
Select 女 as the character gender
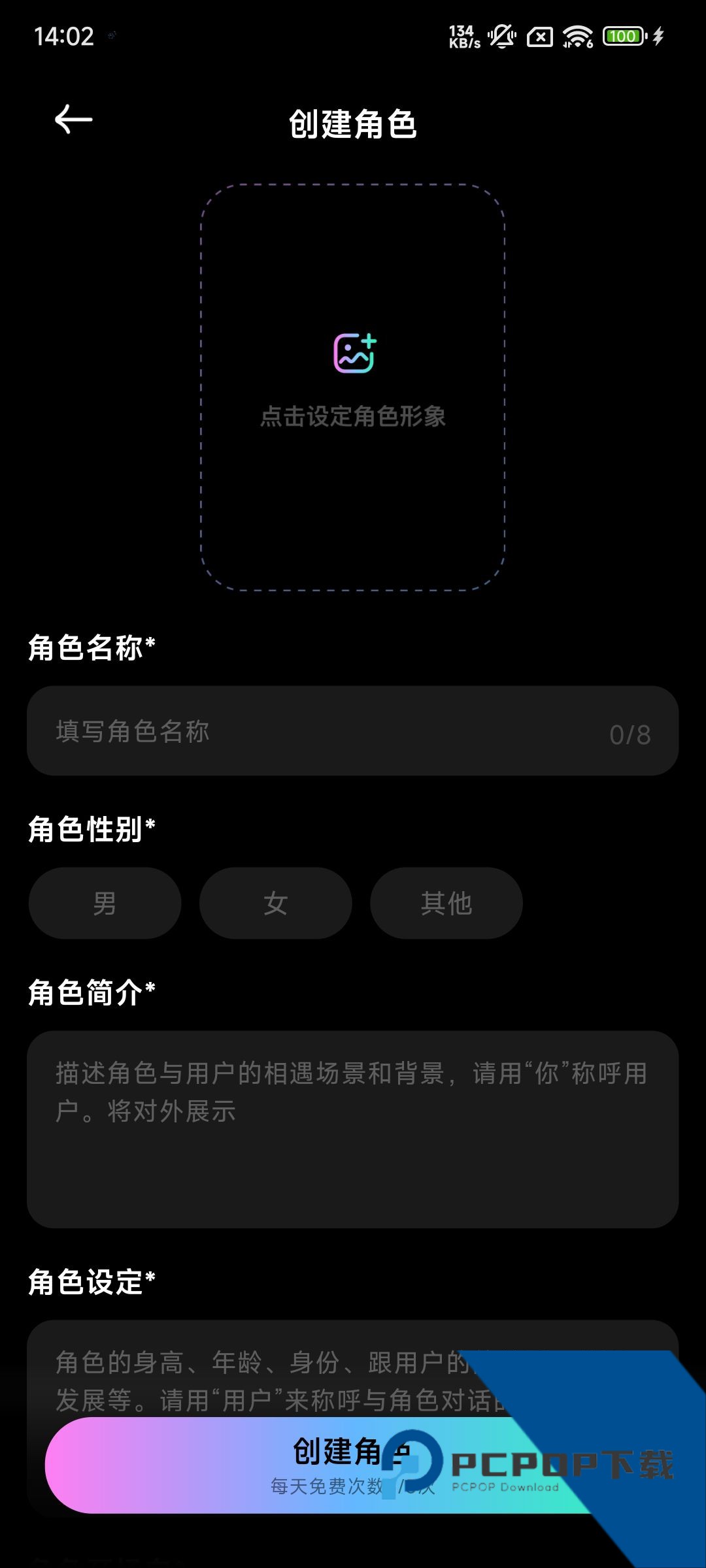pyautogui.click(x=275, y=902)
